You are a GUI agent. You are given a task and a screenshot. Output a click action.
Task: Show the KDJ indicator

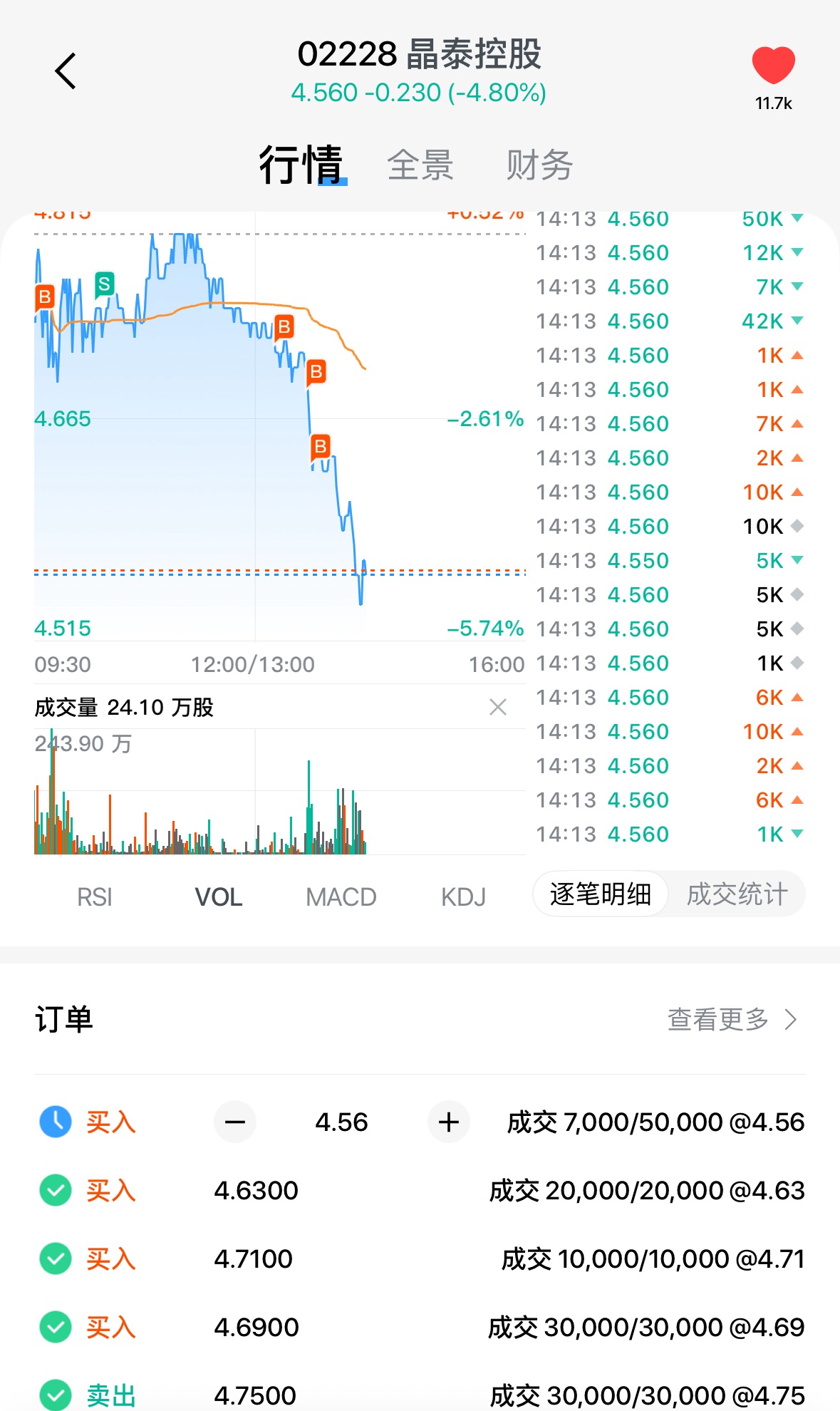pos(463,897)
